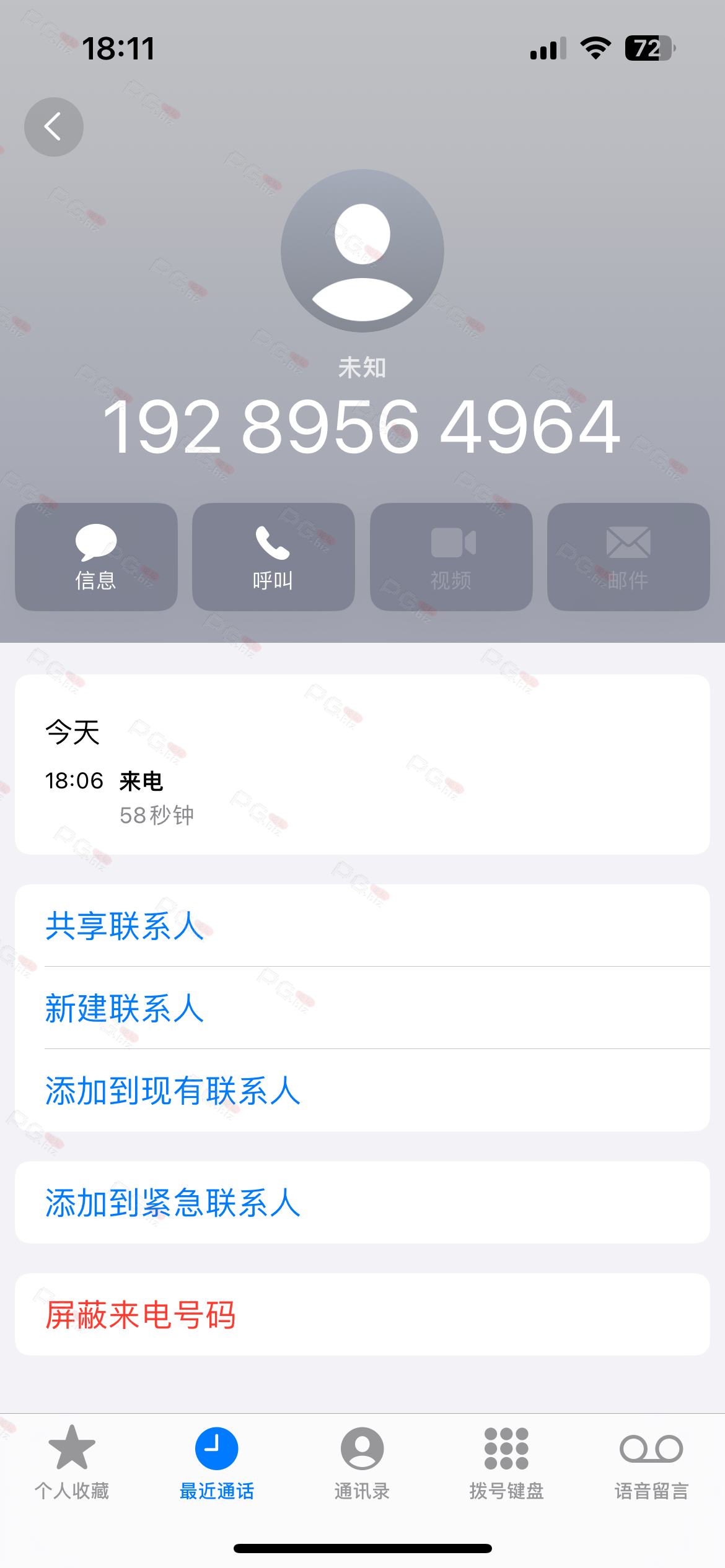Call the number with 呼叫 button
The height and width of the screenshot is (1568, 725).
pos(273,557)
